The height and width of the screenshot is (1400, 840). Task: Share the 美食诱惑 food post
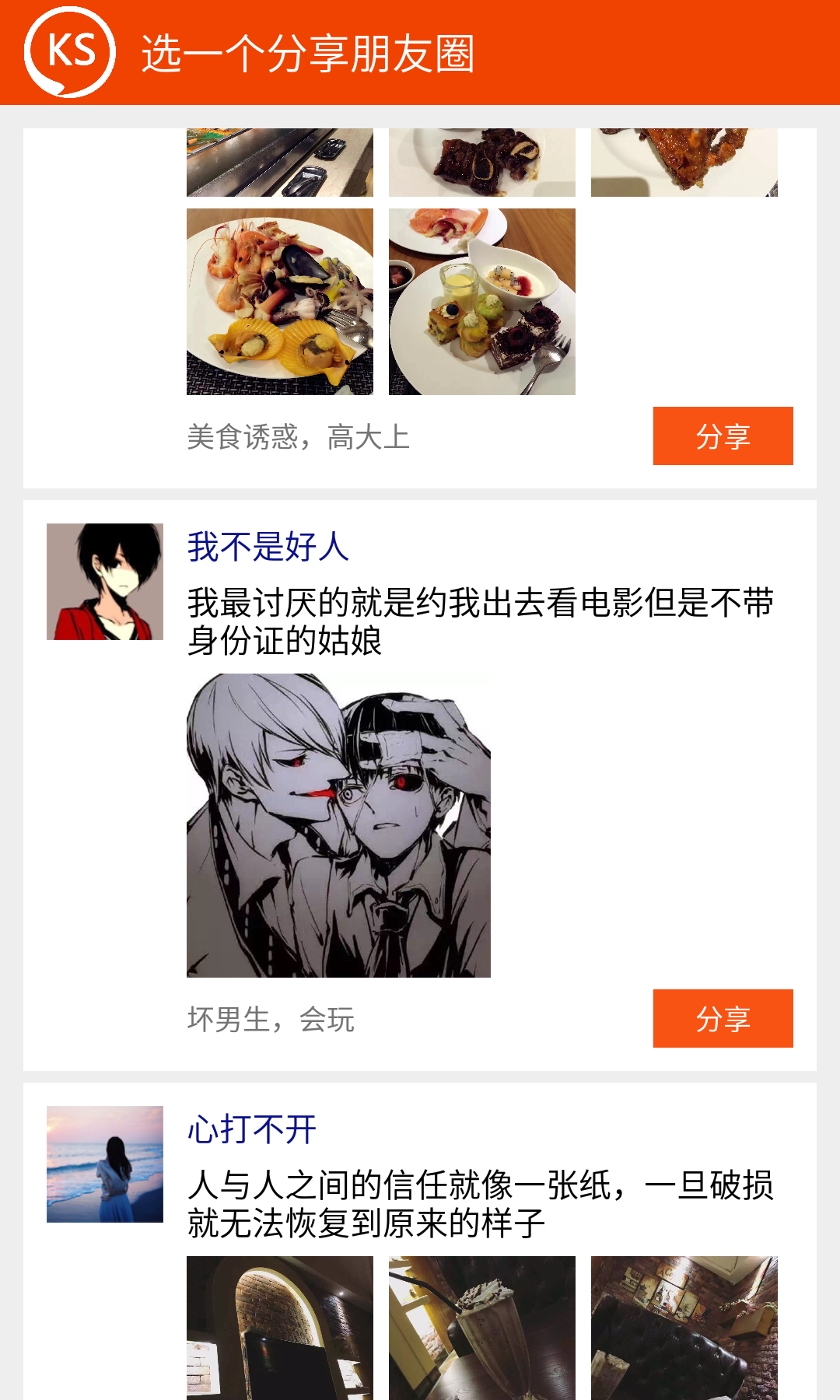(x=723, y=436)
